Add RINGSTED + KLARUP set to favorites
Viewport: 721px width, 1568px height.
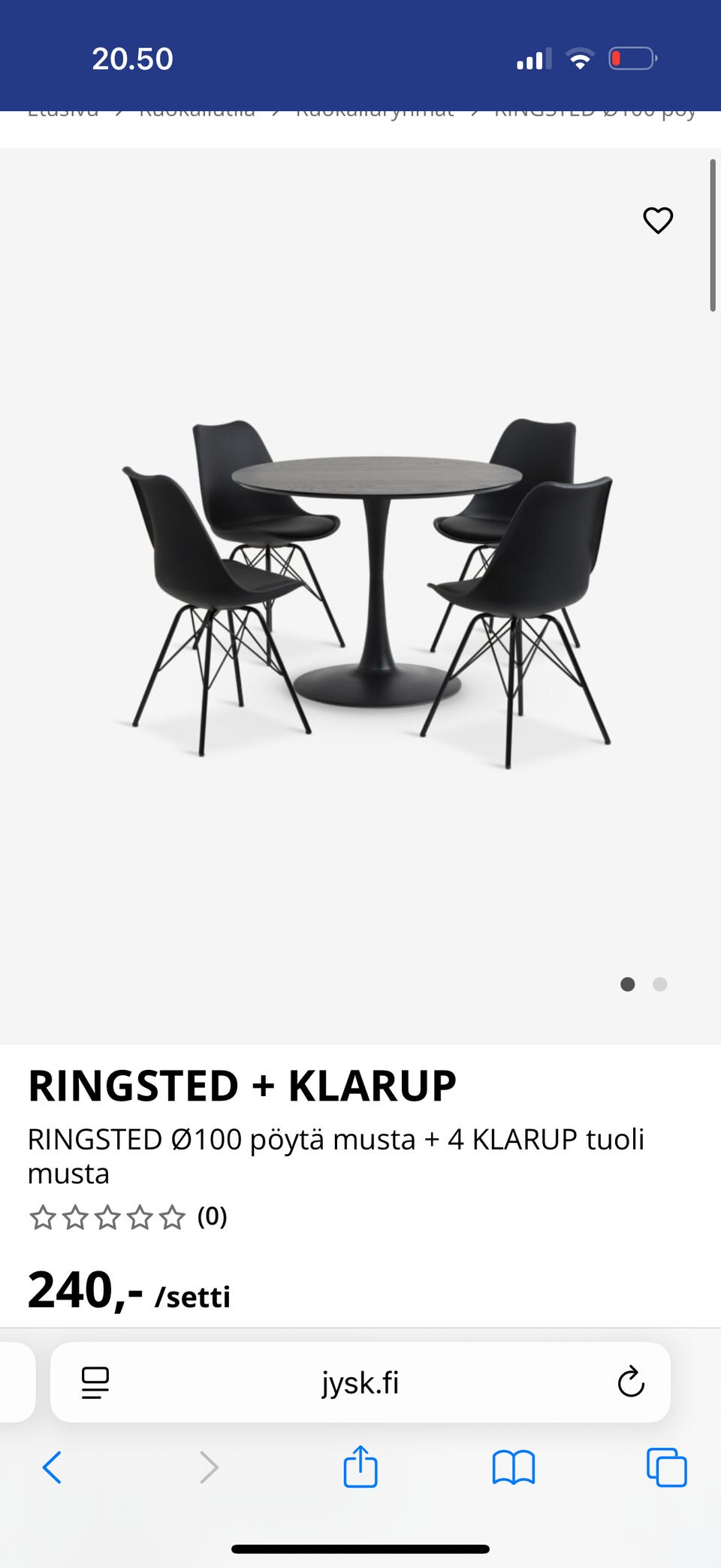coord(658,220)
